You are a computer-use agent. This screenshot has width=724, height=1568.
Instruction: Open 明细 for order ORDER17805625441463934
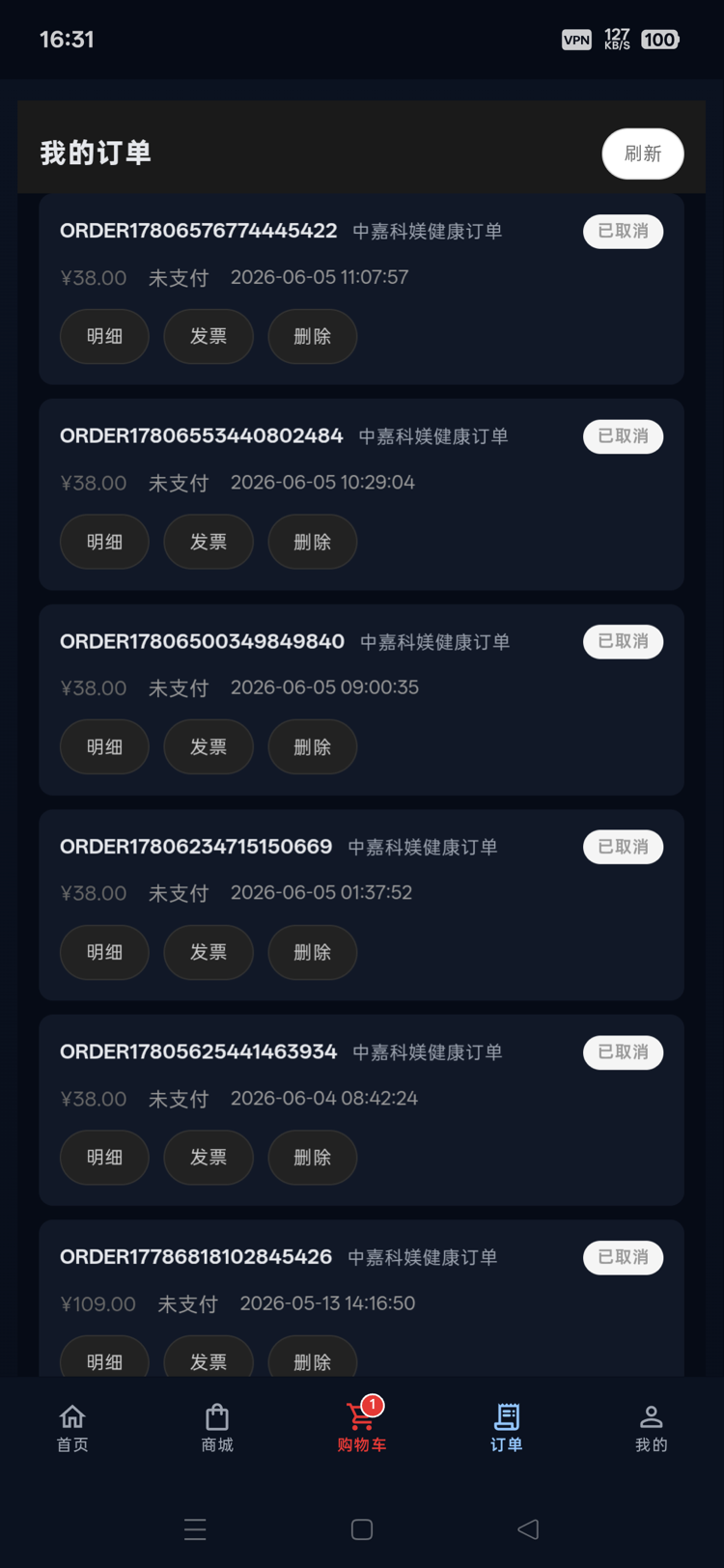[104, 1157]
